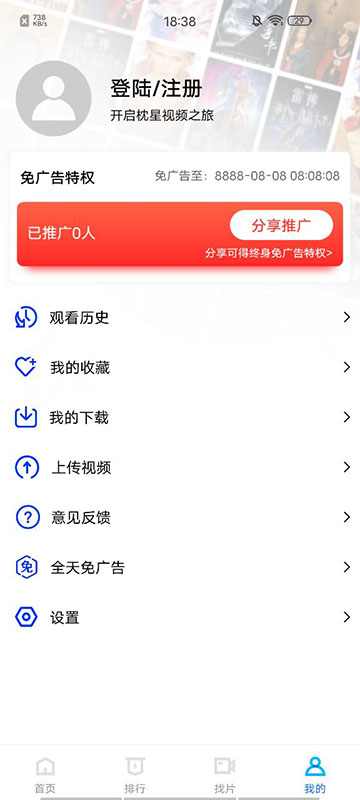Viewport: 360px width, 800px height.
Task: Switch to the 找片 tab
Action: point(225,774)
